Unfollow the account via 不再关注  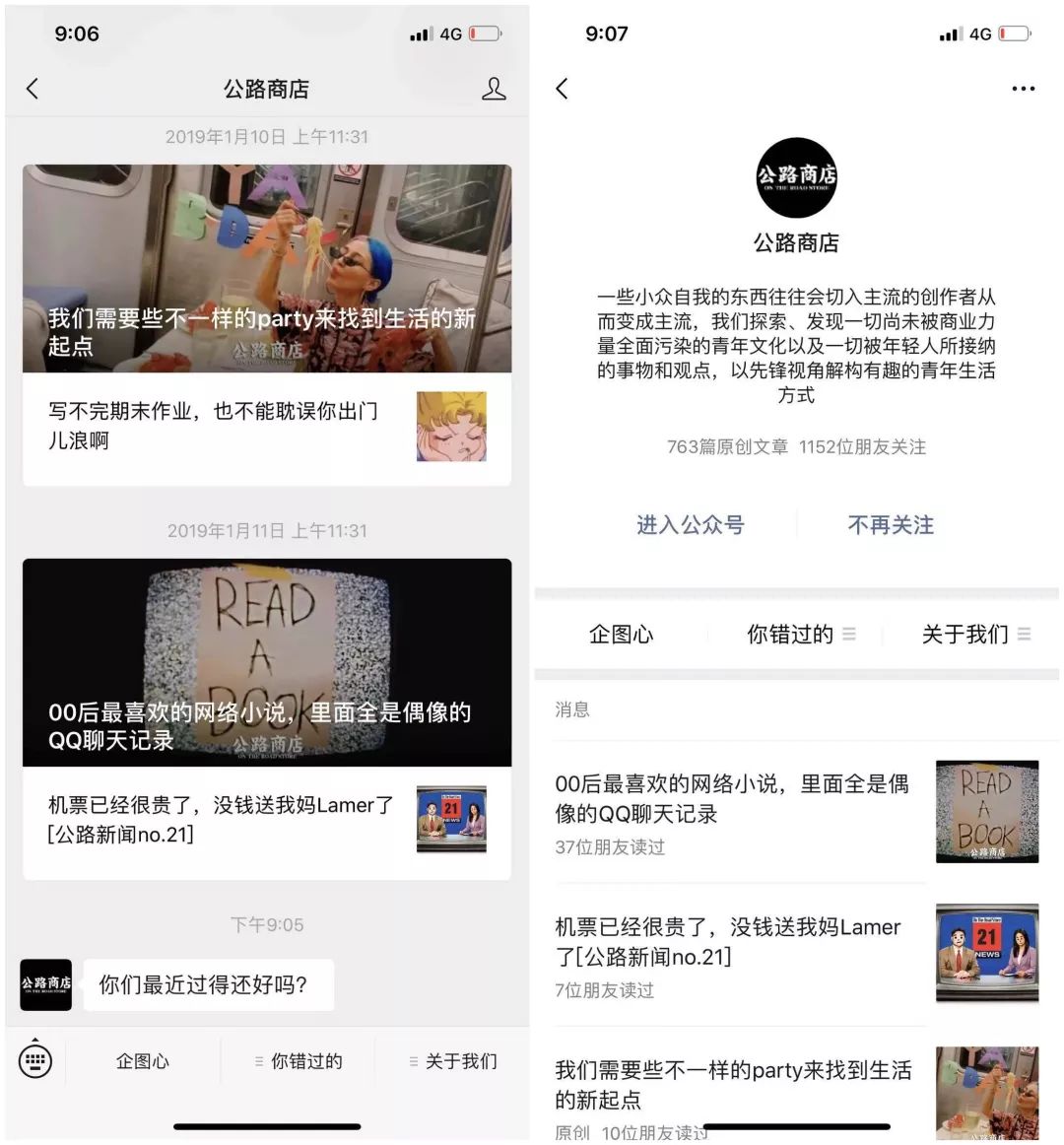[891, 525]
